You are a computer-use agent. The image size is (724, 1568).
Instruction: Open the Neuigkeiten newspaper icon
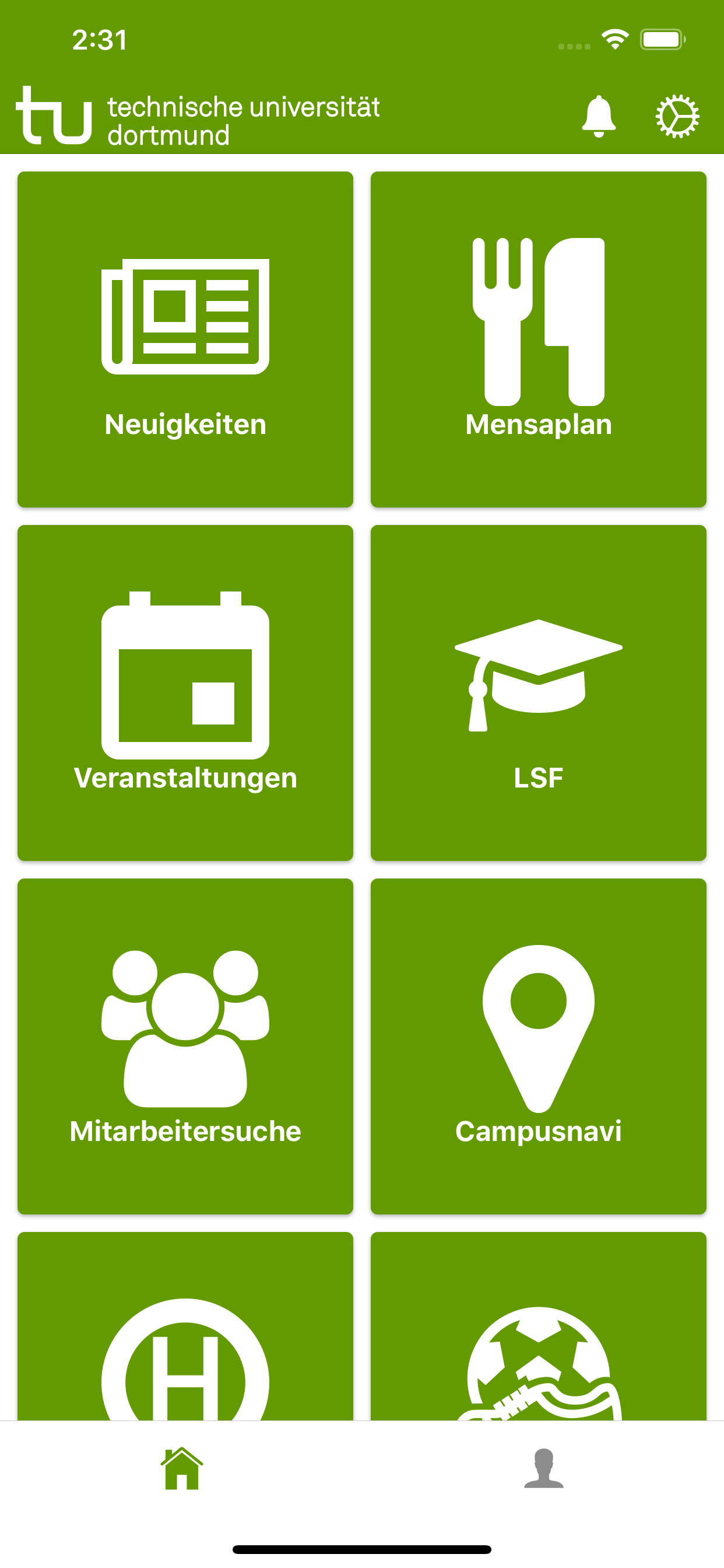tap(185, 317)
